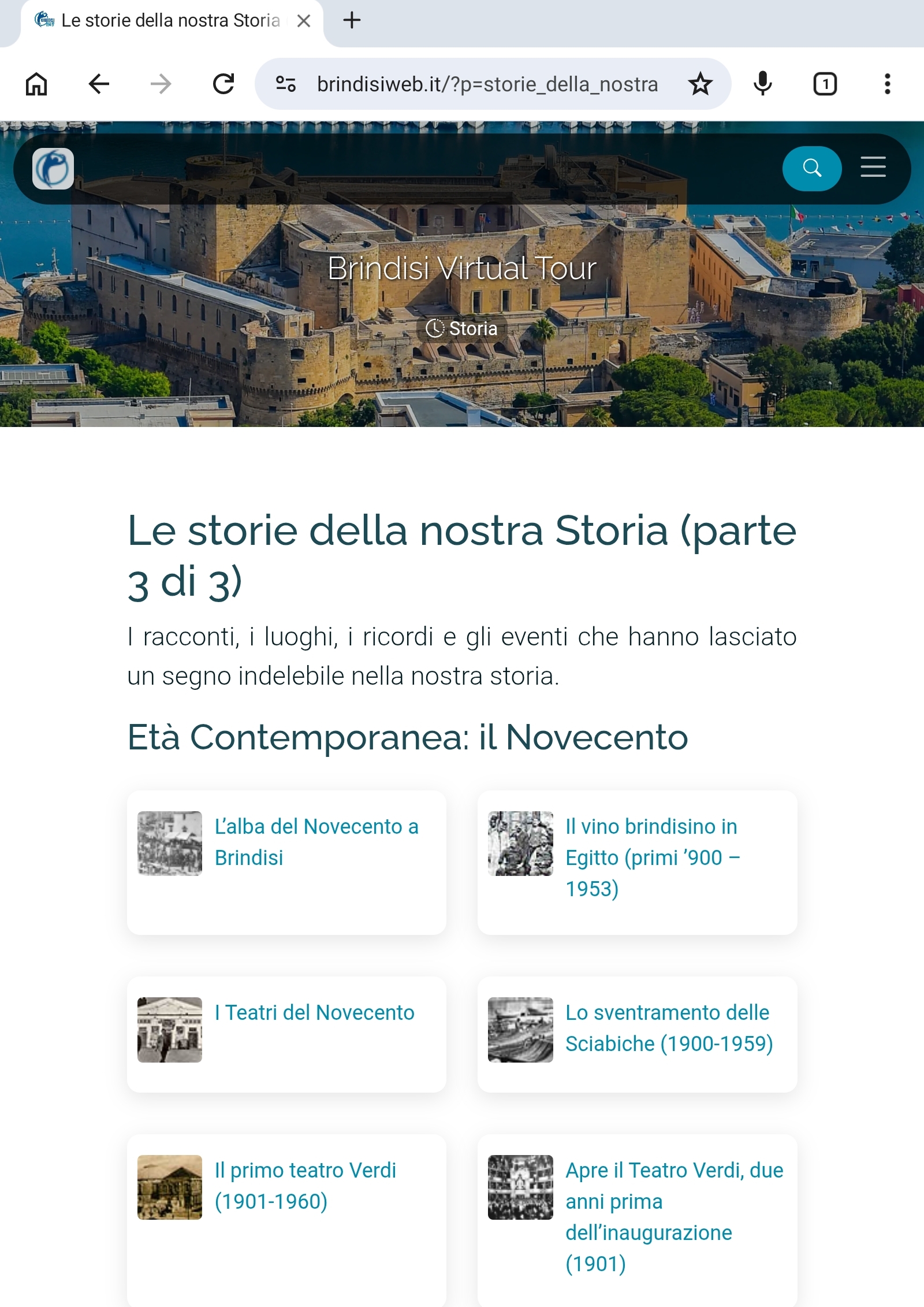Go back to the previous page
The image size is (924, 1307).
click(x=99, y=84)
